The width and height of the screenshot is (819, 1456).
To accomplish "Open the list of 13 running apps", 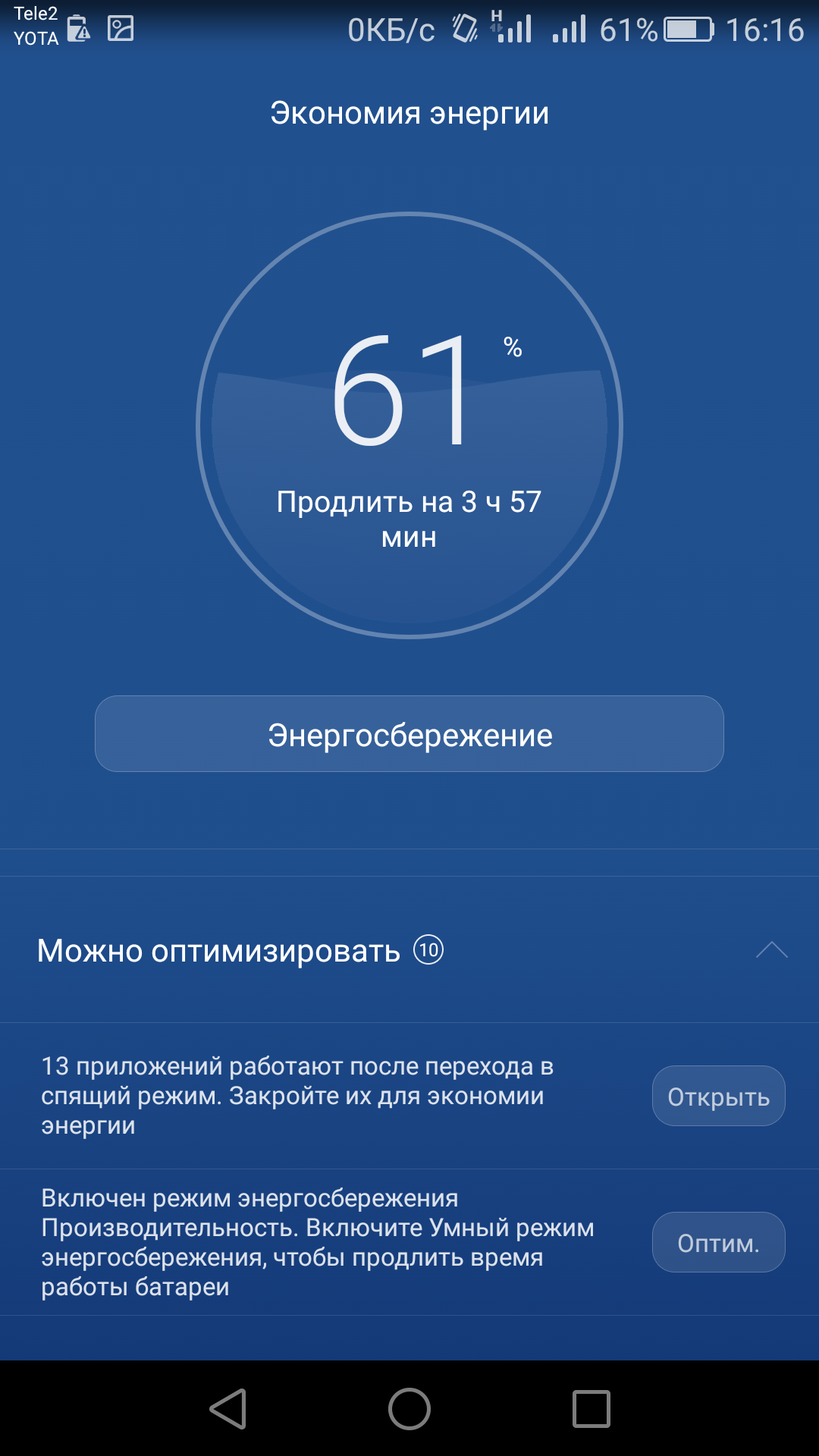I will (718, 1097).
